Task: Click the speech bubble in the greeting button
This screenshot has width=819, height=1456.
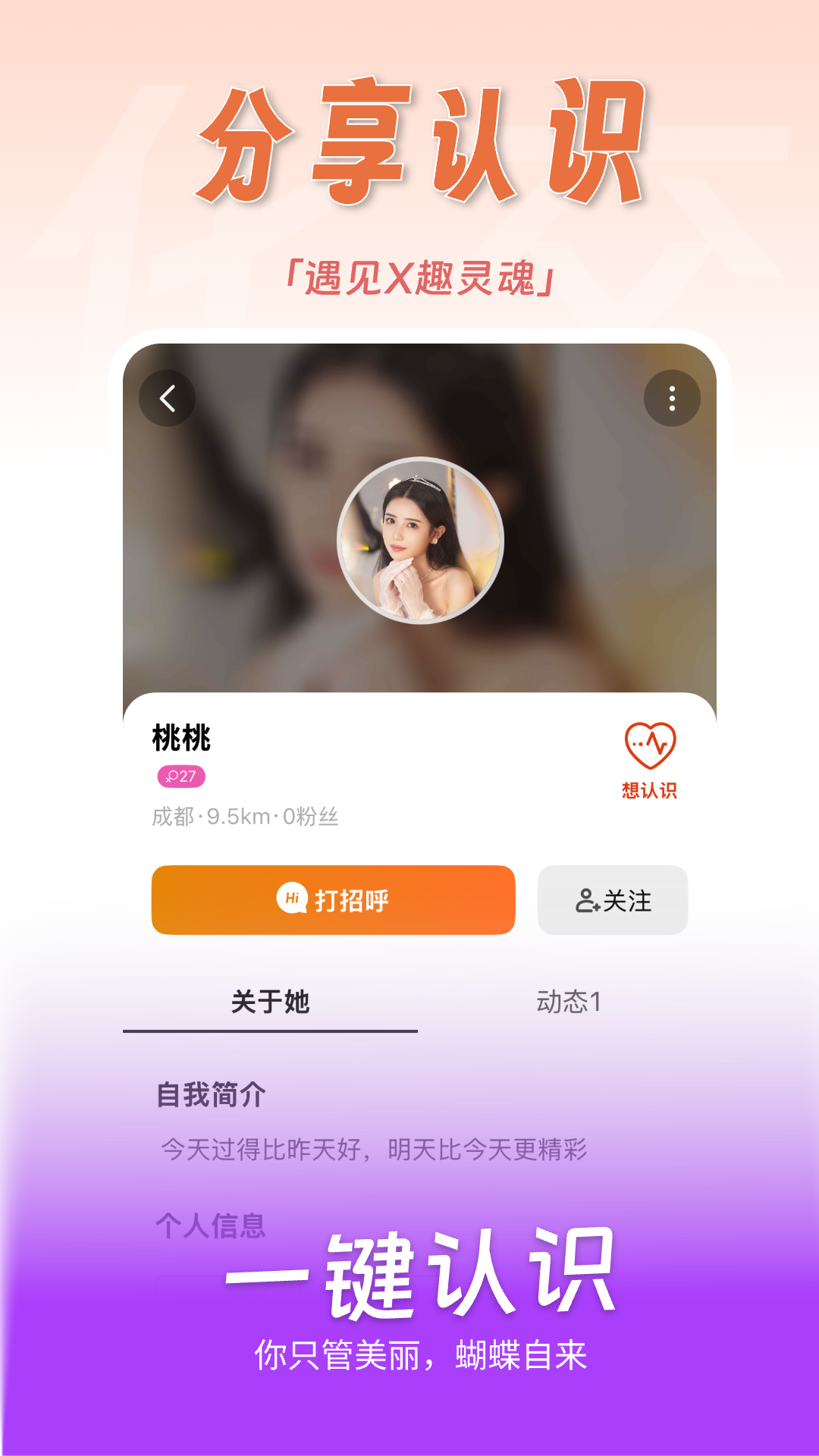Action: 293,900
